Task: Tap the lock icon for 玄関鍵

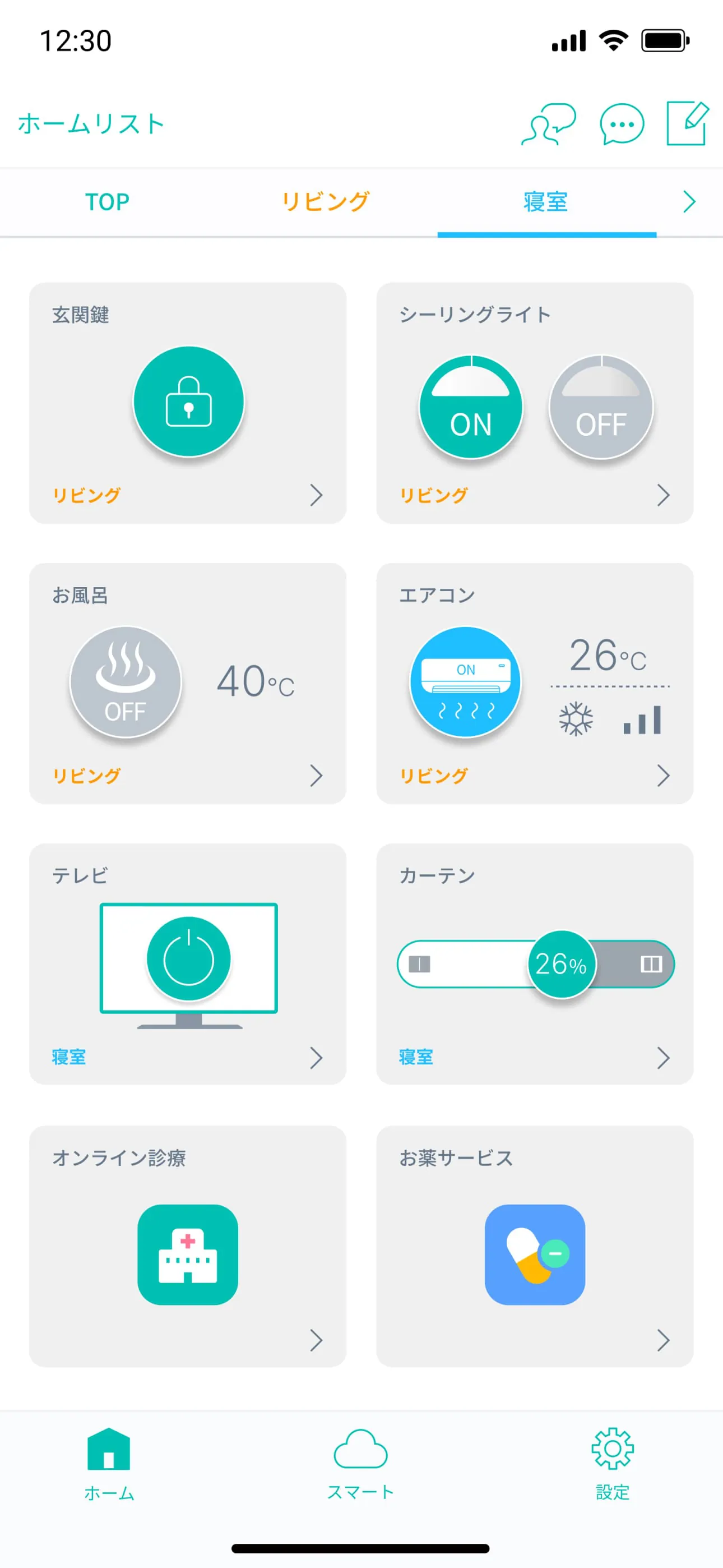Action: [x=189, y=402]
